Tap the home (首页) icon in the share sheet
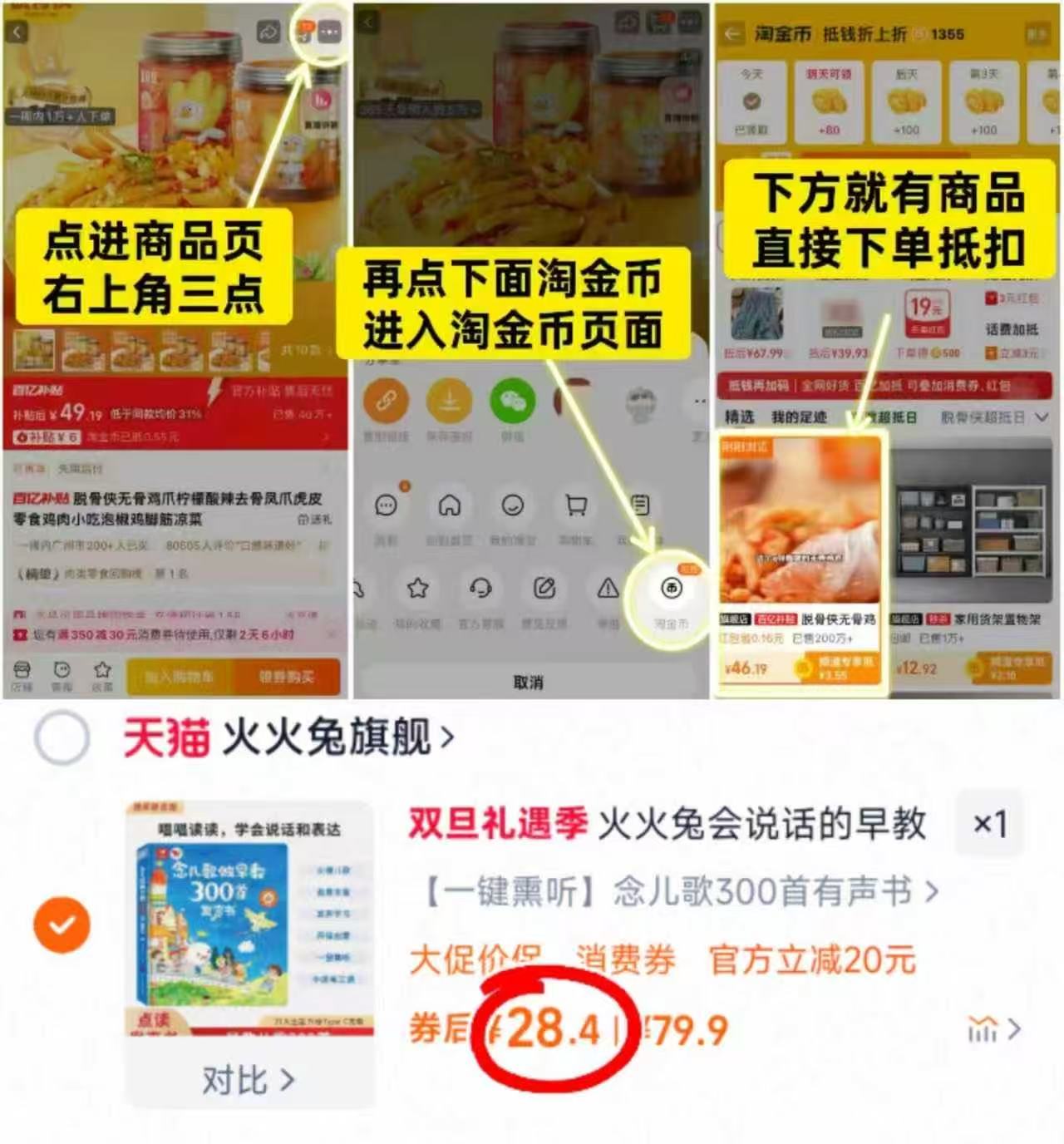The height and width of the screenshot is (1144, 1064). (449, 505)
